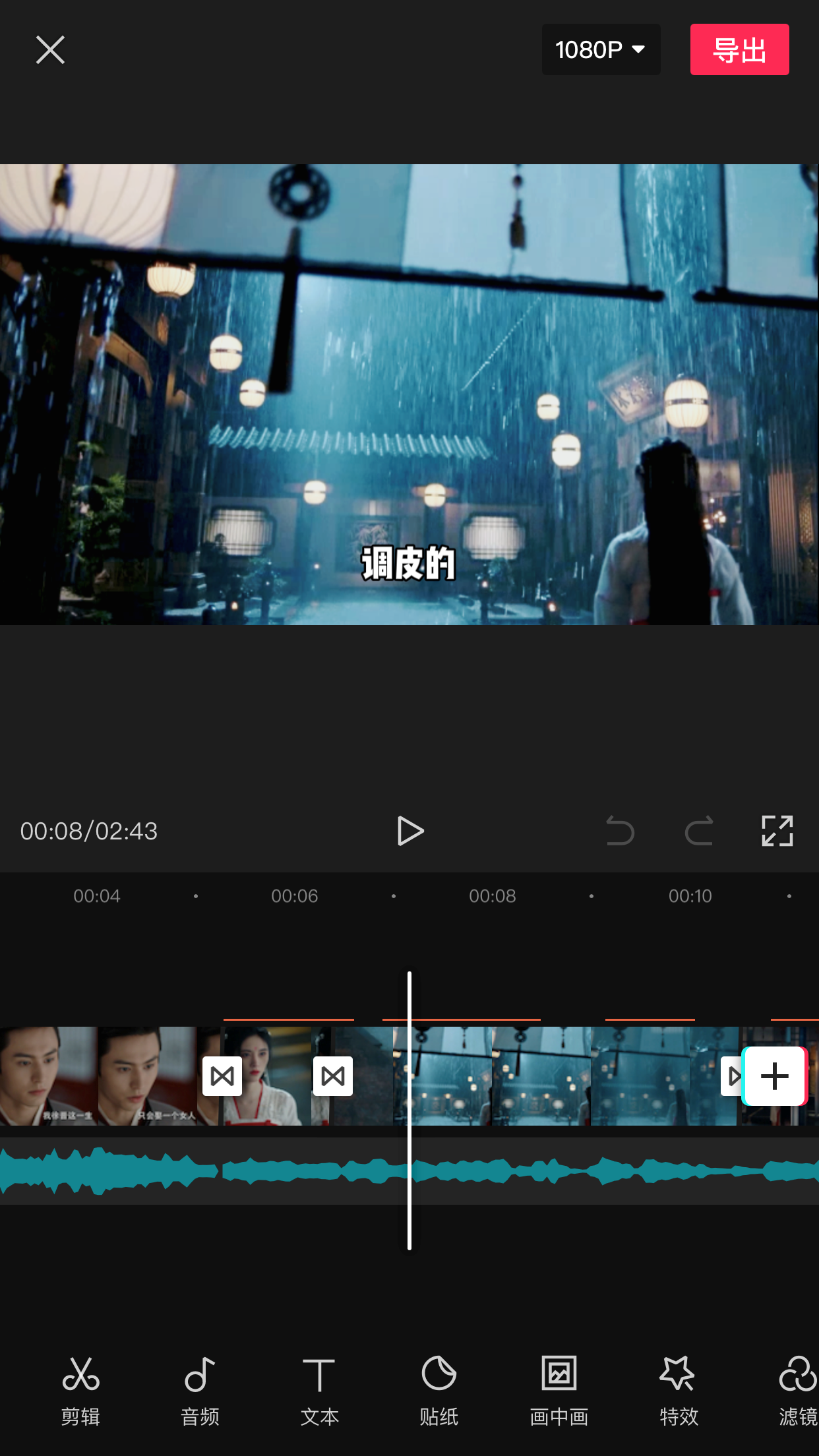Open the 1080P resolution dropdown
The width and height of the screenshot is (819, 1456).
pos(601,49)
